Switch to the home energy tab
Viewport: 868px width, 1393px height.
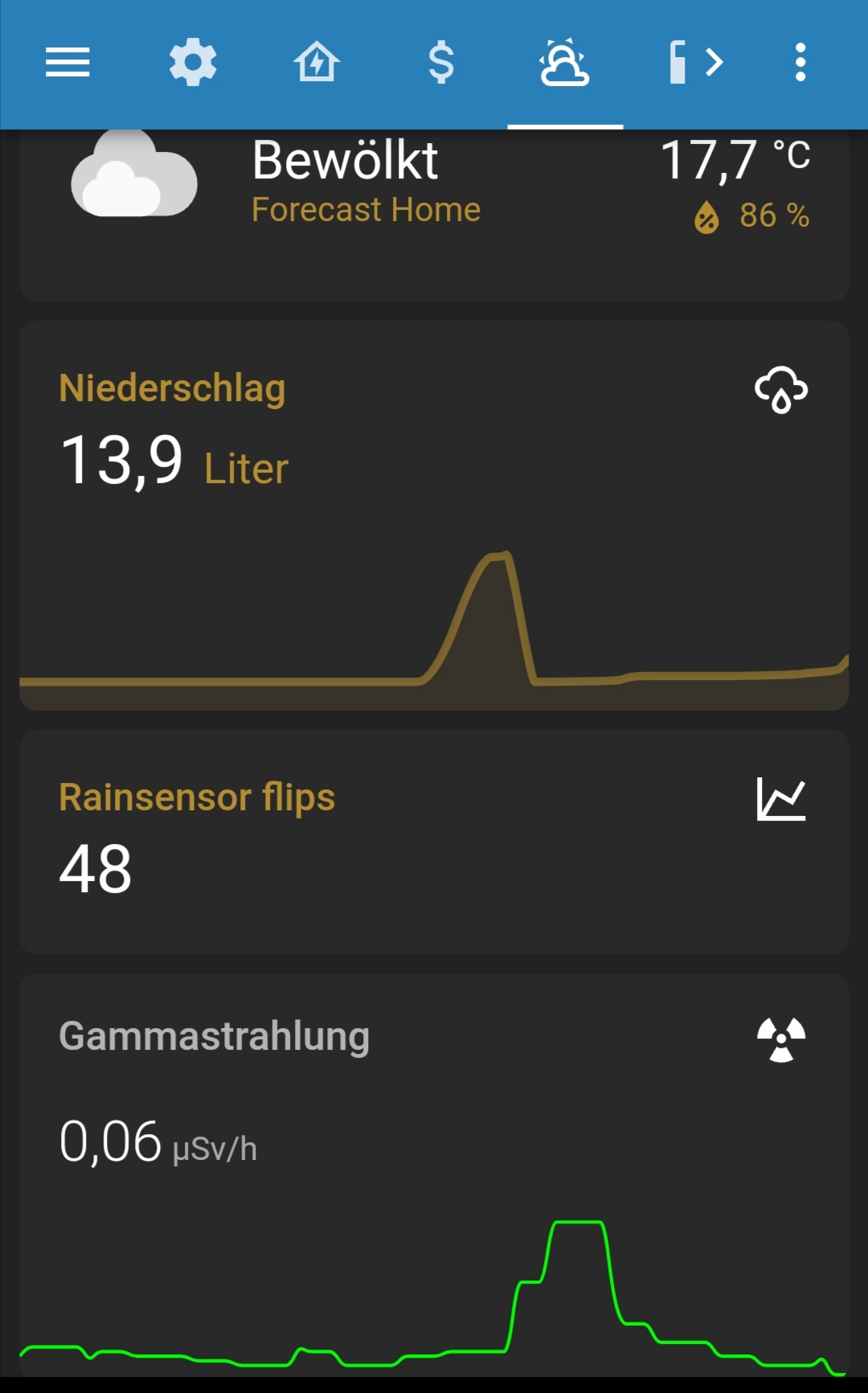[x=317, y=63]
